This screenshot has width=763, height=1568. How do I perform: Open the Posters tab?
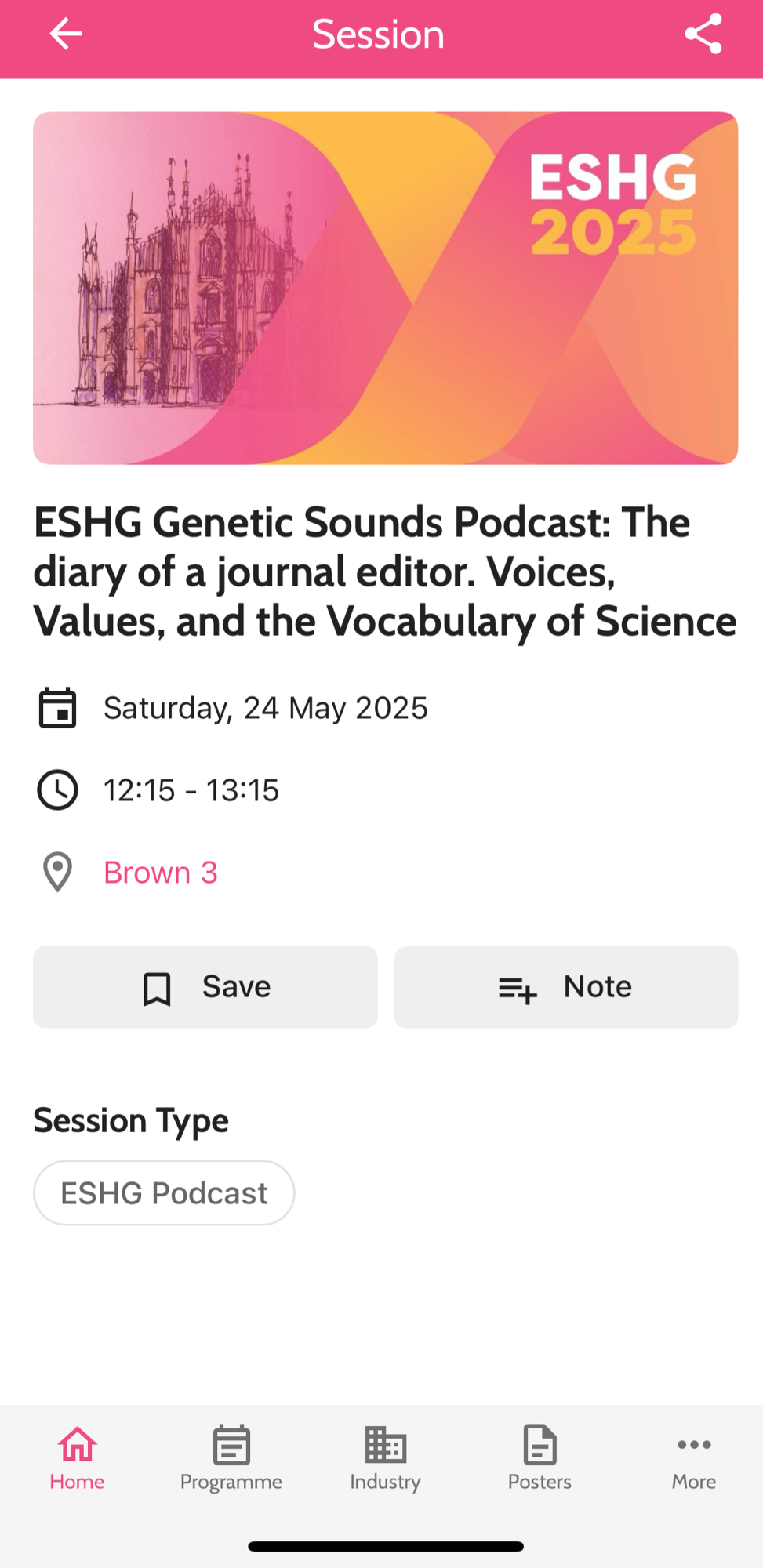(x=540, y=1458)
